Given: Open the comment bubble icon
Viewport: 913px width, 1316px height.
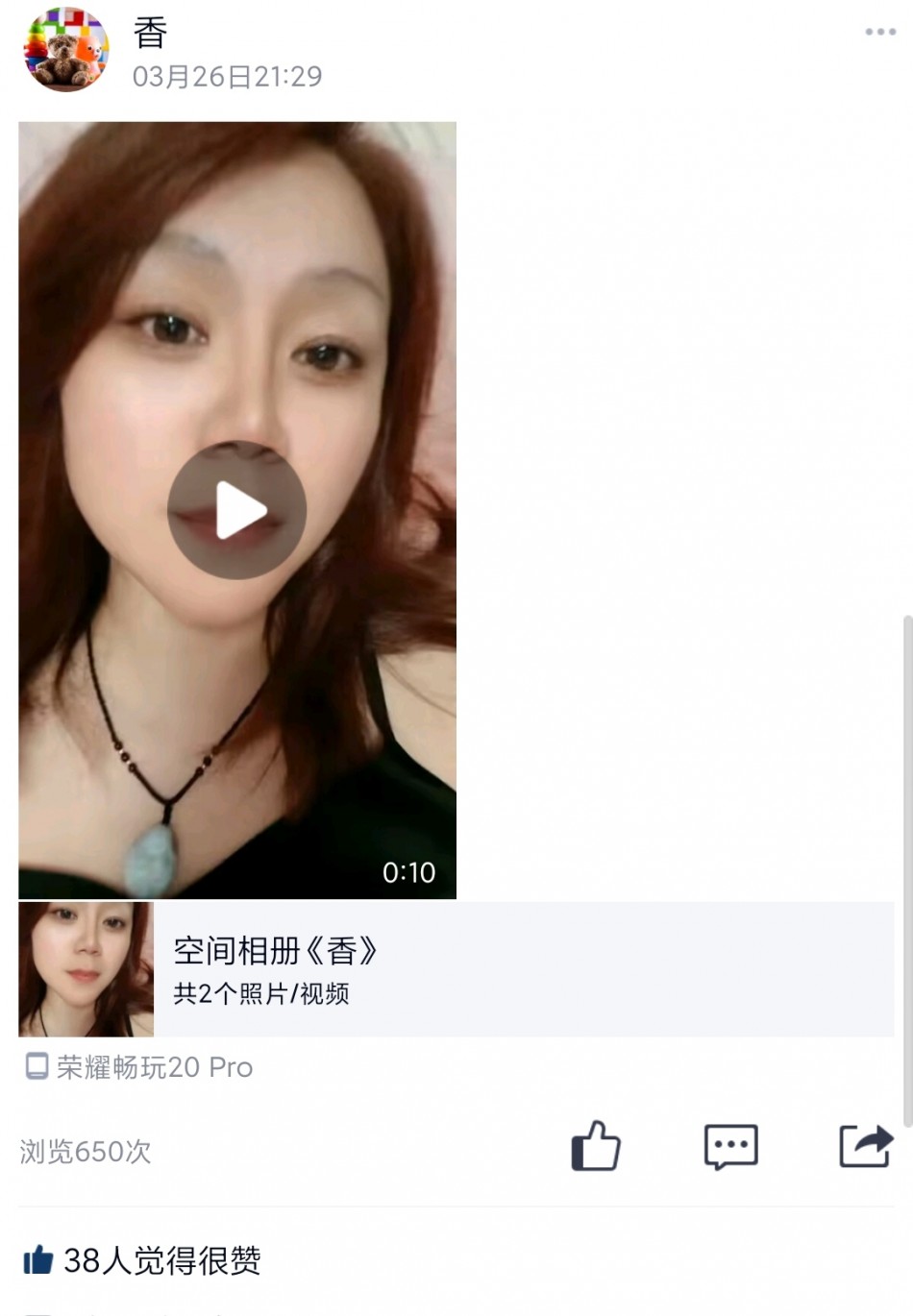Looking at the screenshot, I should 730,1146.
